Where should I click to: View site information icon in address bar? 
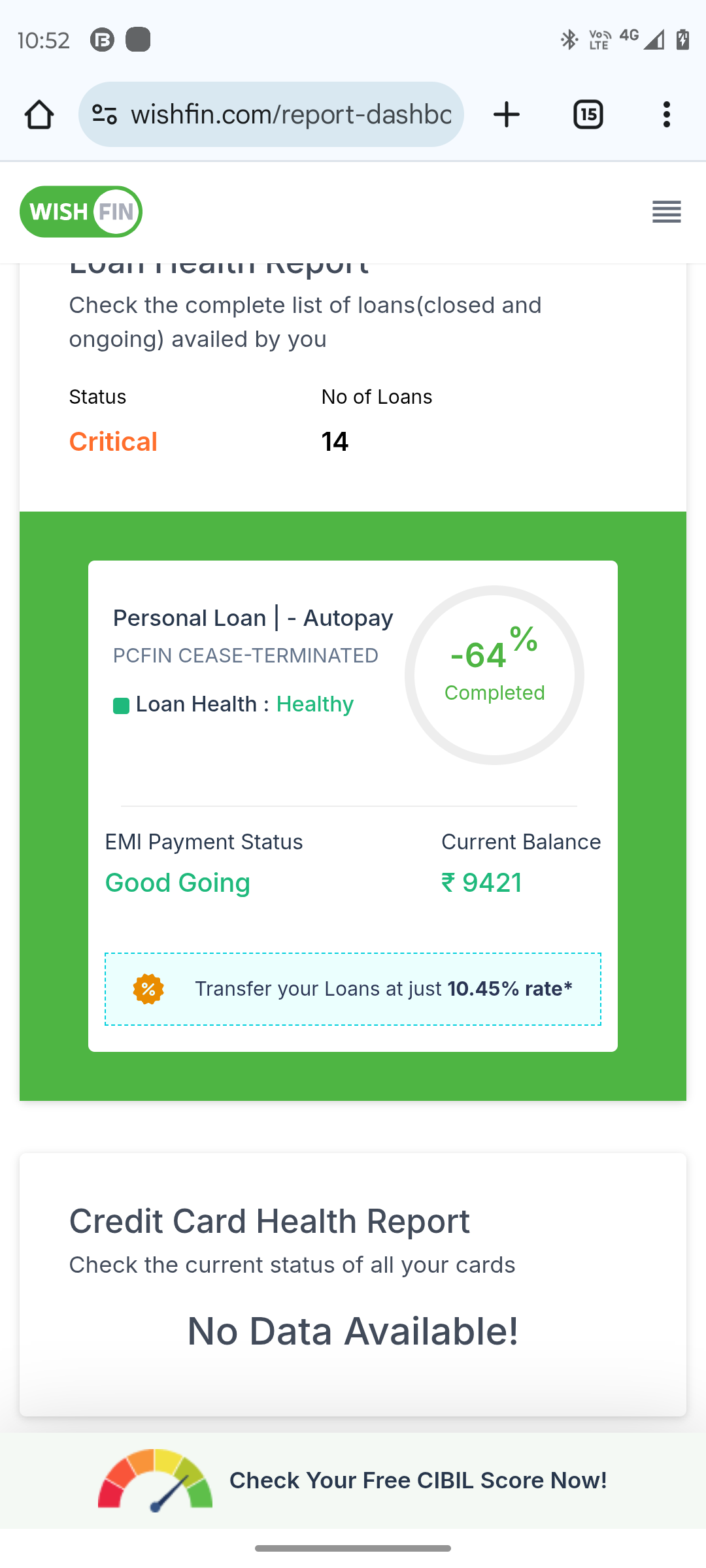pos(105,115)
